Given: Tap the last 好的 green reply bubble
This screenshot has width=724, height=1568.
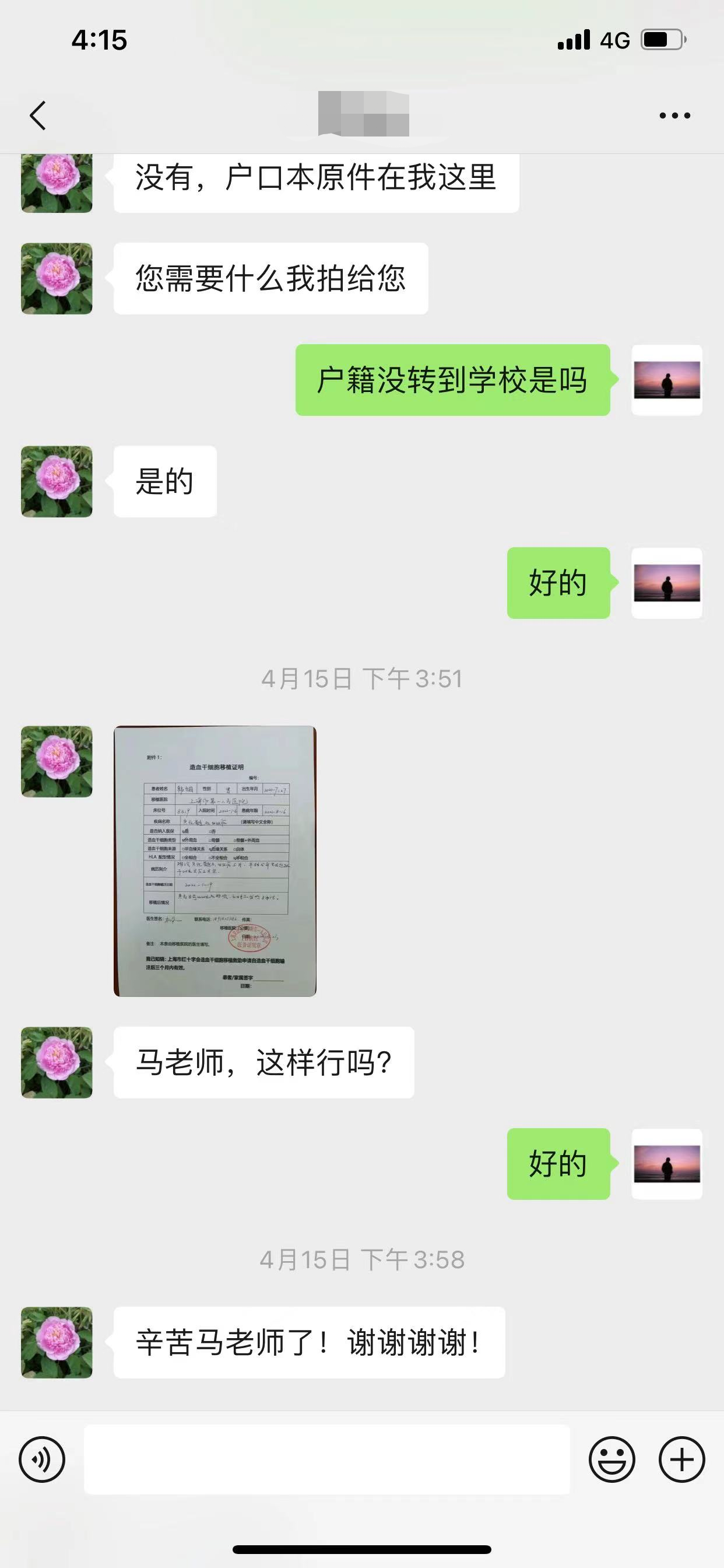Looking at the screenshot, I should [558, 1164].
